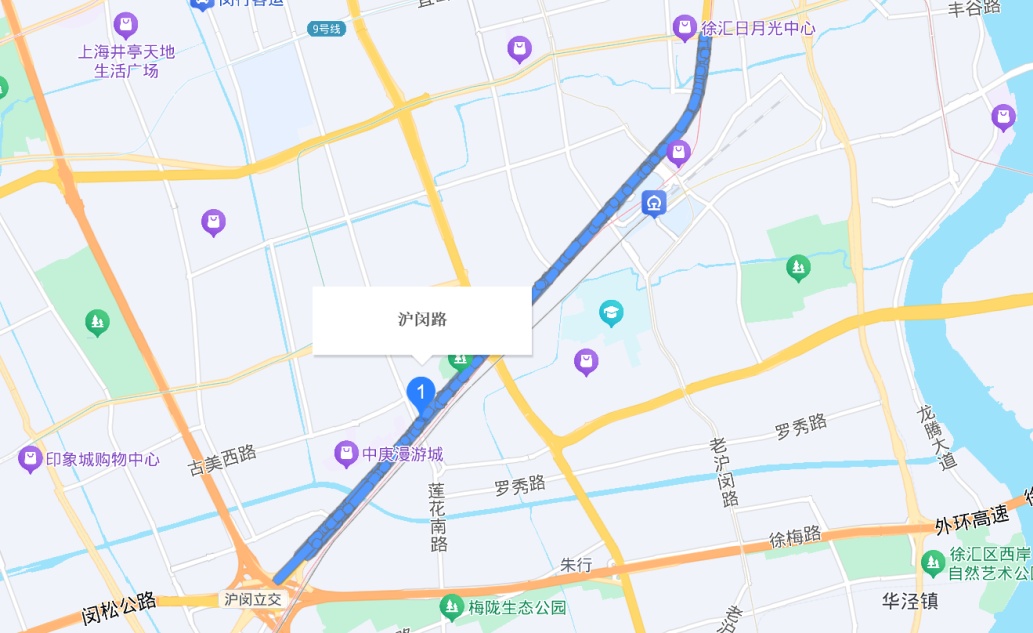Viewport: 1033px width, 633px height.
Task: Tap the blue railway station icon
Action: point(654,204)
